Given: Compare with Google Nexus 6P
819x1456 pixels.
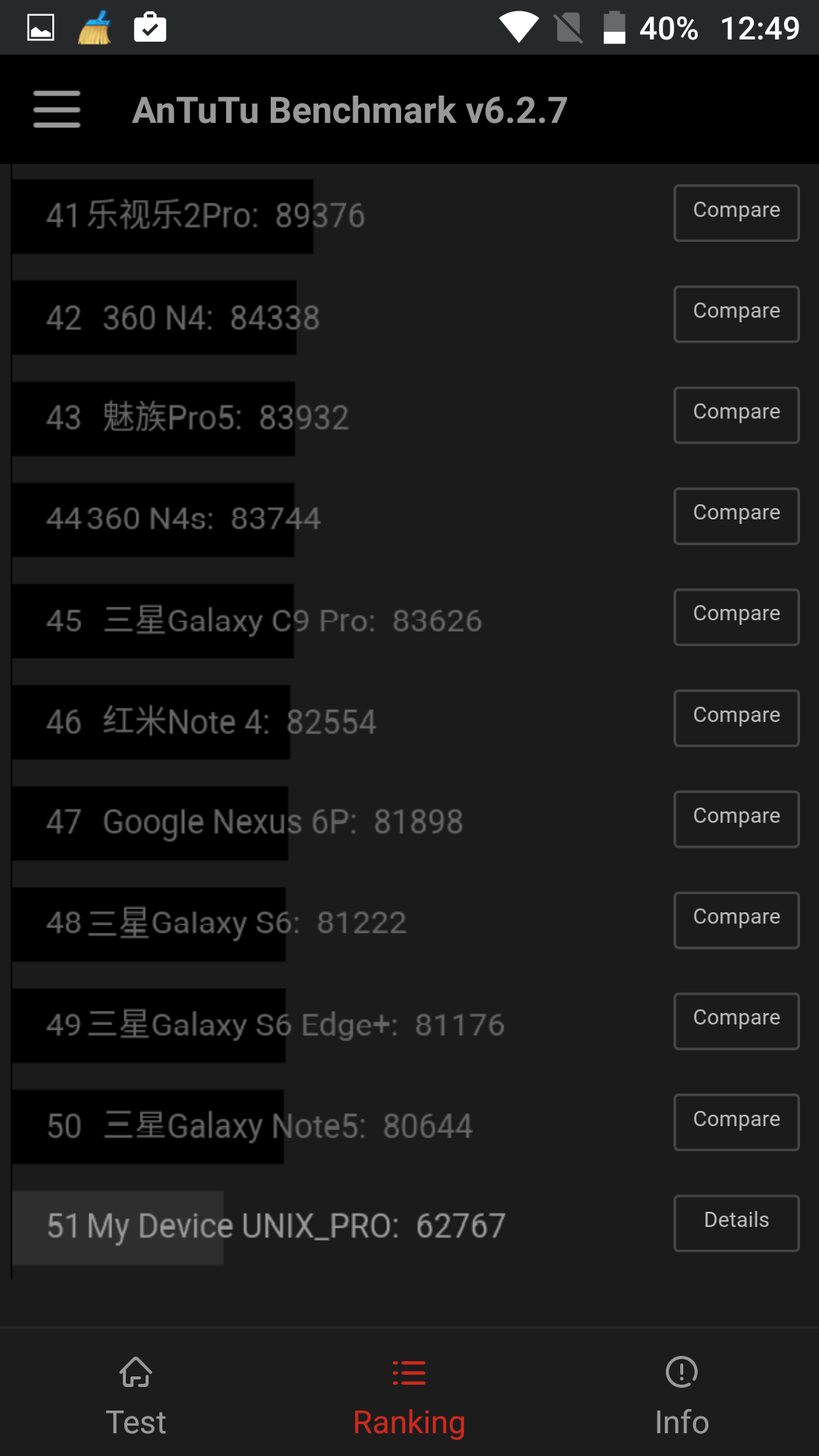Looking at the screenshot, I should pos(736,818).
